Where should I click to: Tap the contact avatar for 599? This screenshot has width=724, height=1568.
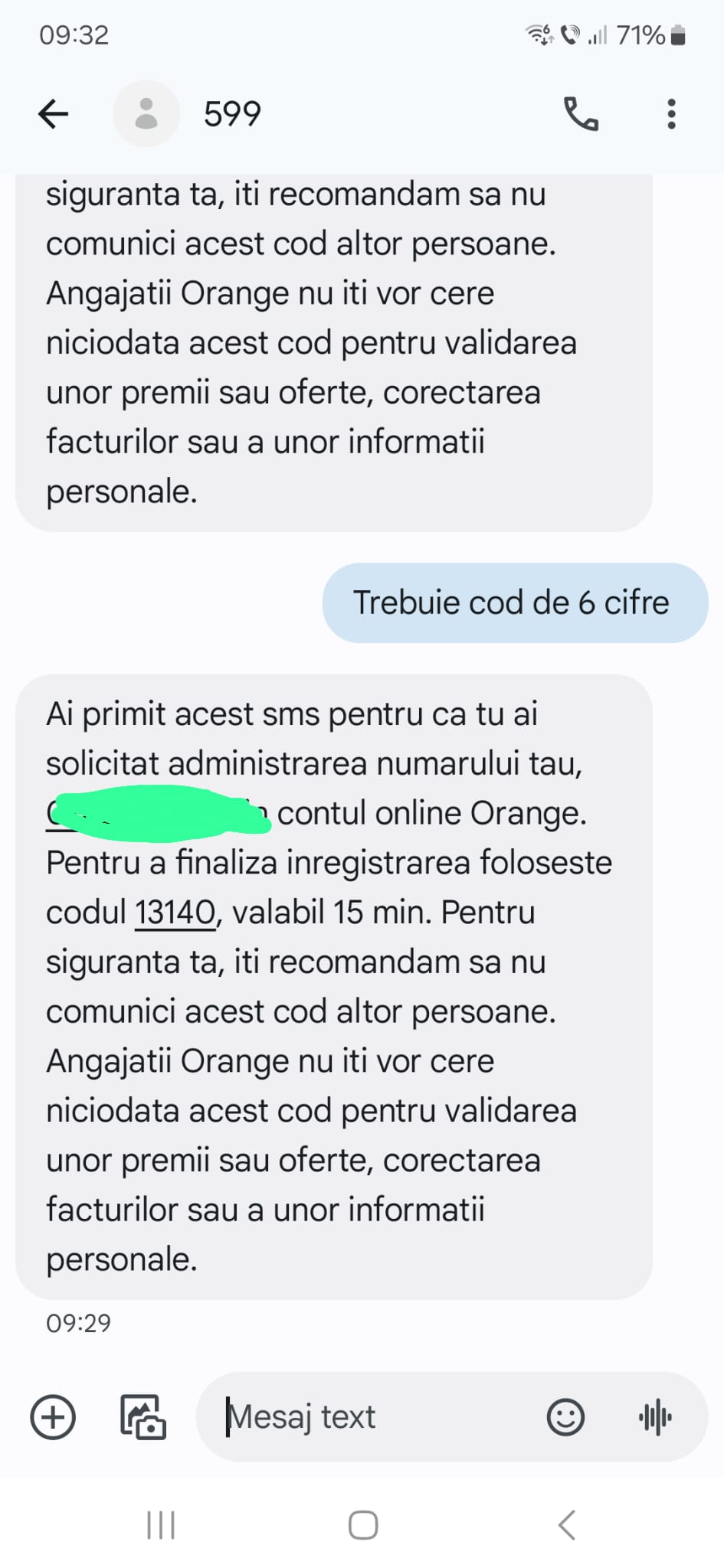146,113
